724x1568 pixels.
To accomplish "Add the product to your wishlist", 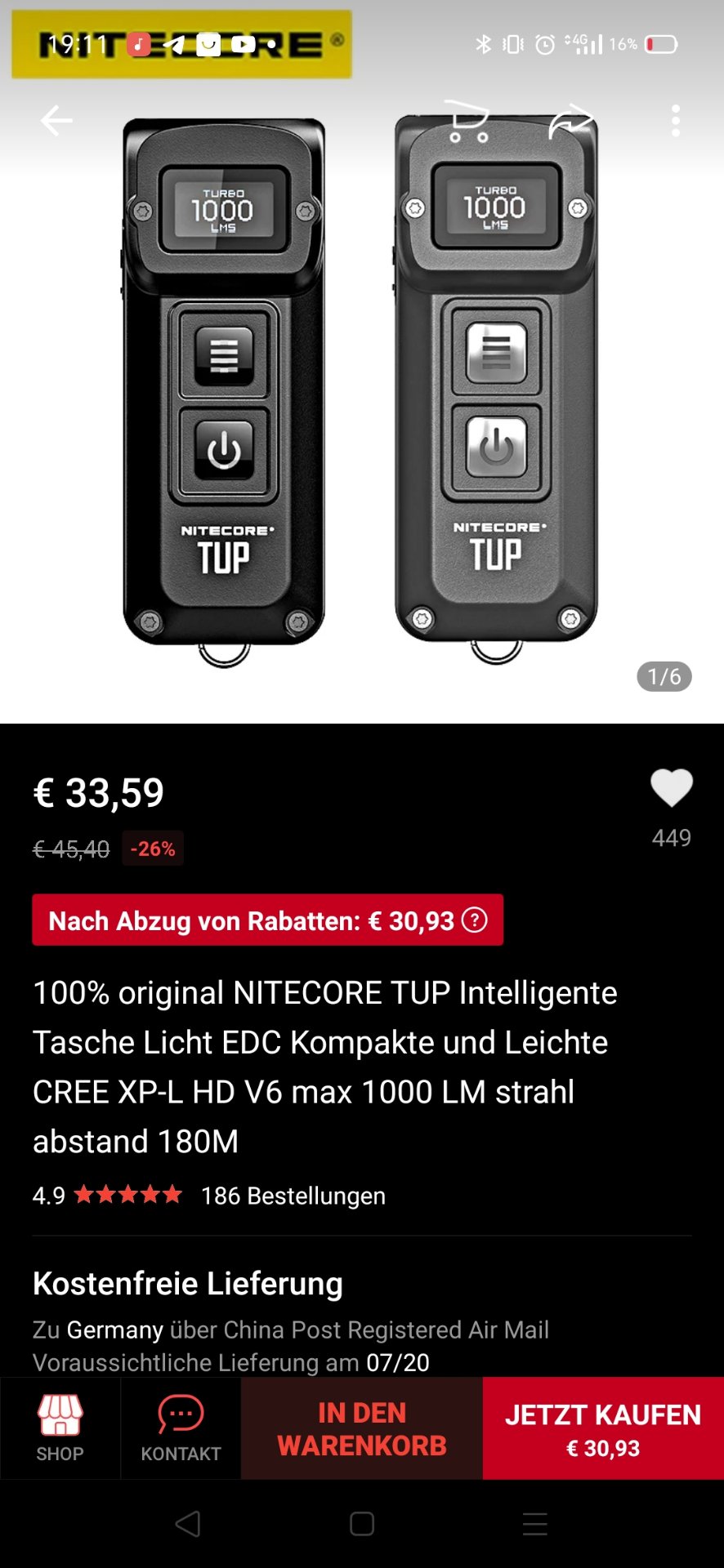I will coord(671,788).
